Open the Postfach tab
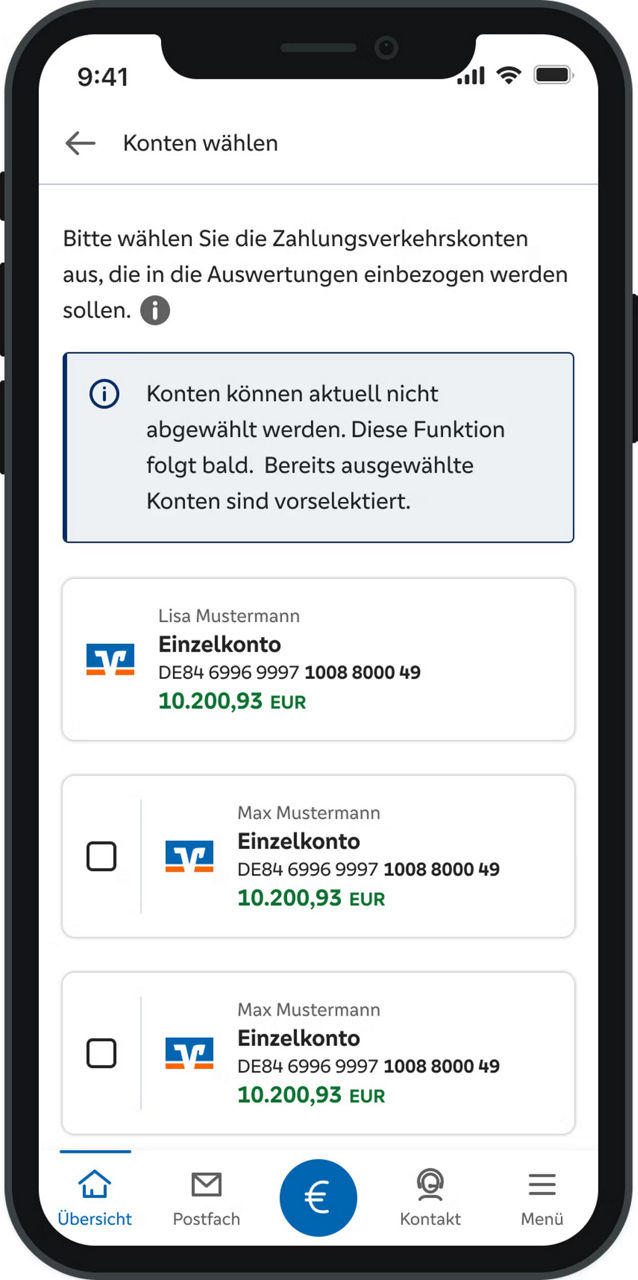 (206, 1199)
